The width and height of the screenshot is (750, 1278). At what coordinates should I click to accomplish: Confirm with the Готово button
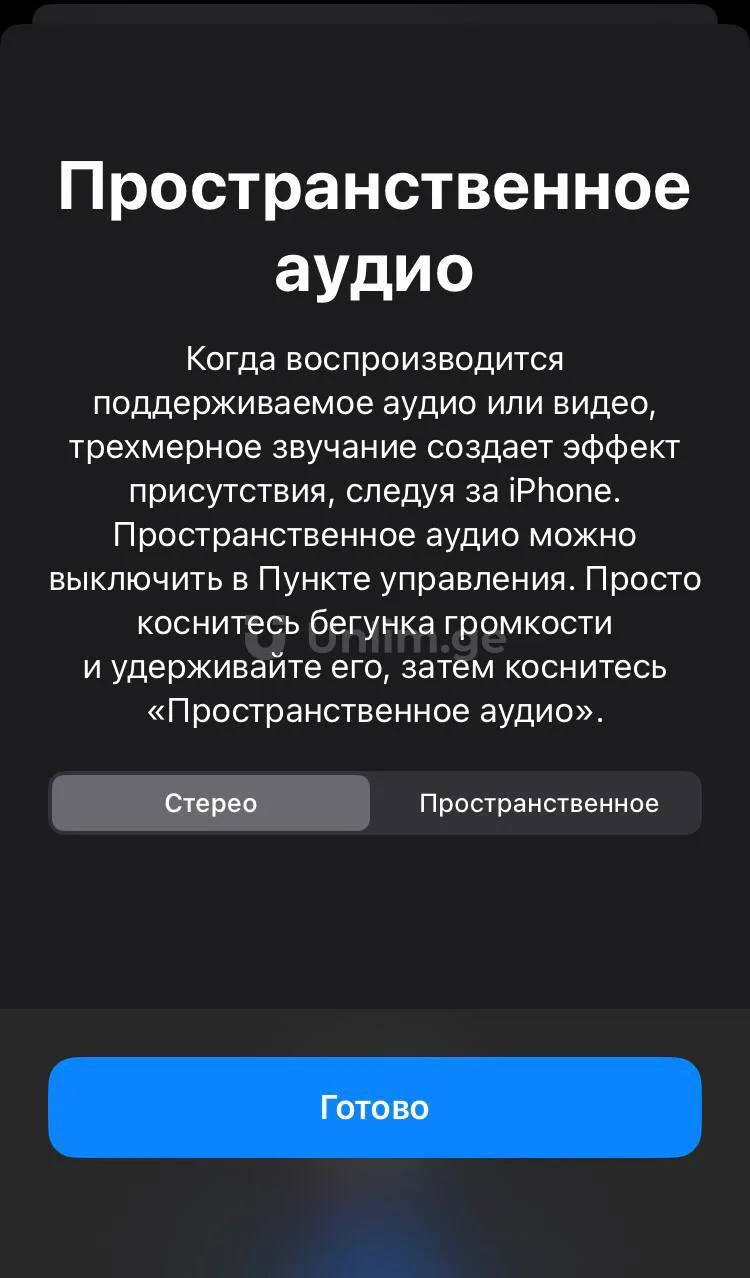click(375, 1107)
